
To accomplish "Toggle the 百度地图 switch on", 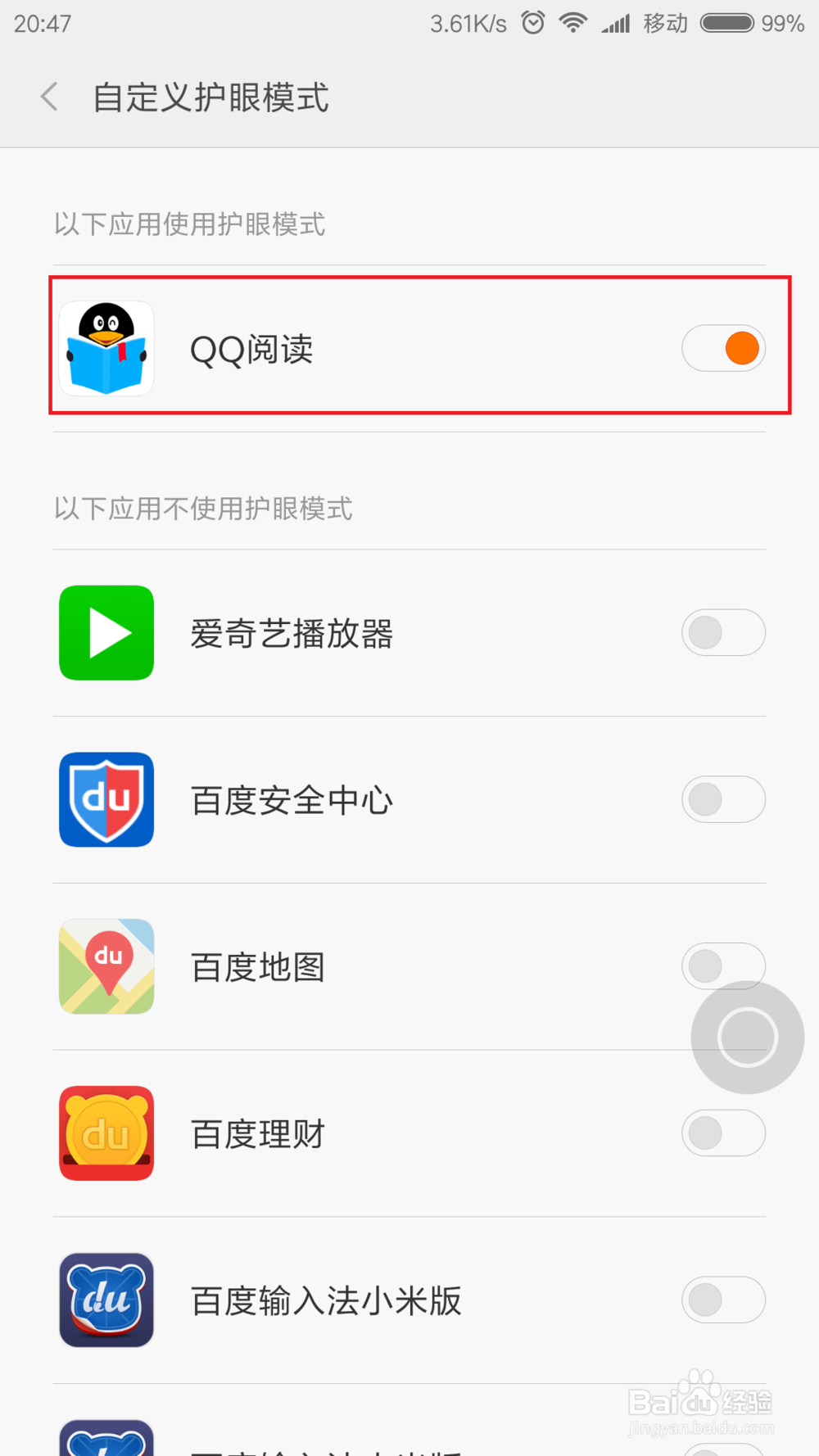I will click(723, 965).
